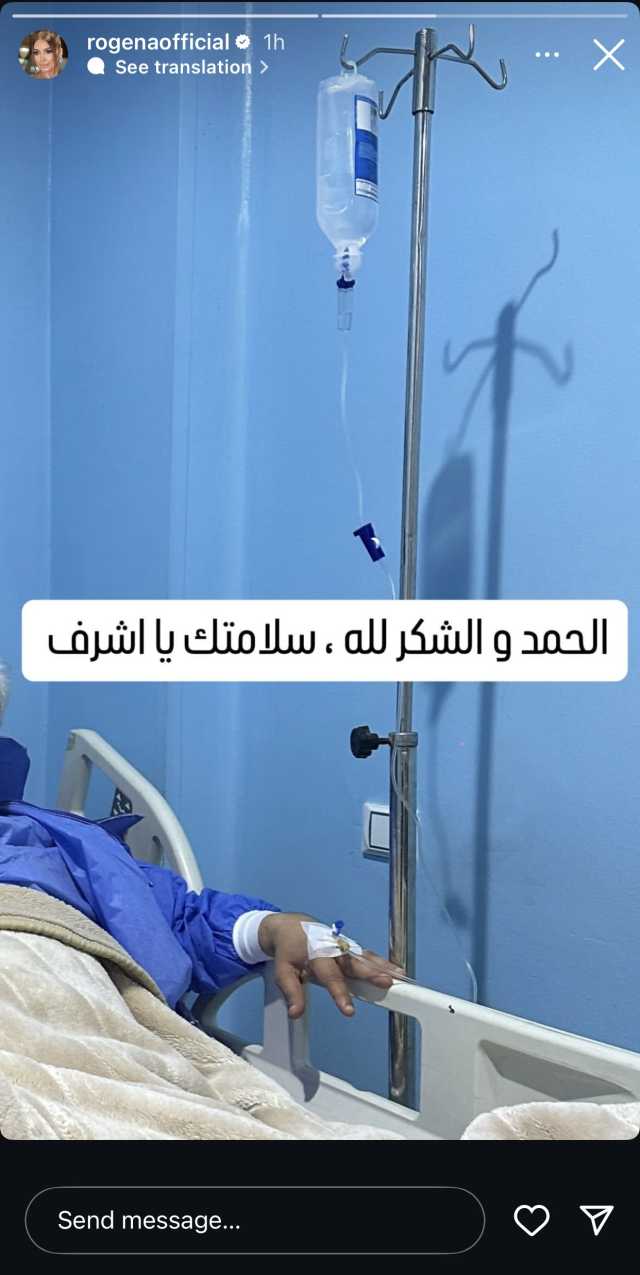Image resolution: width=640 pixels, height=1275 pixels.
Task: Close the story viewer
Action: pyautogui.click(x=608, y=55)
